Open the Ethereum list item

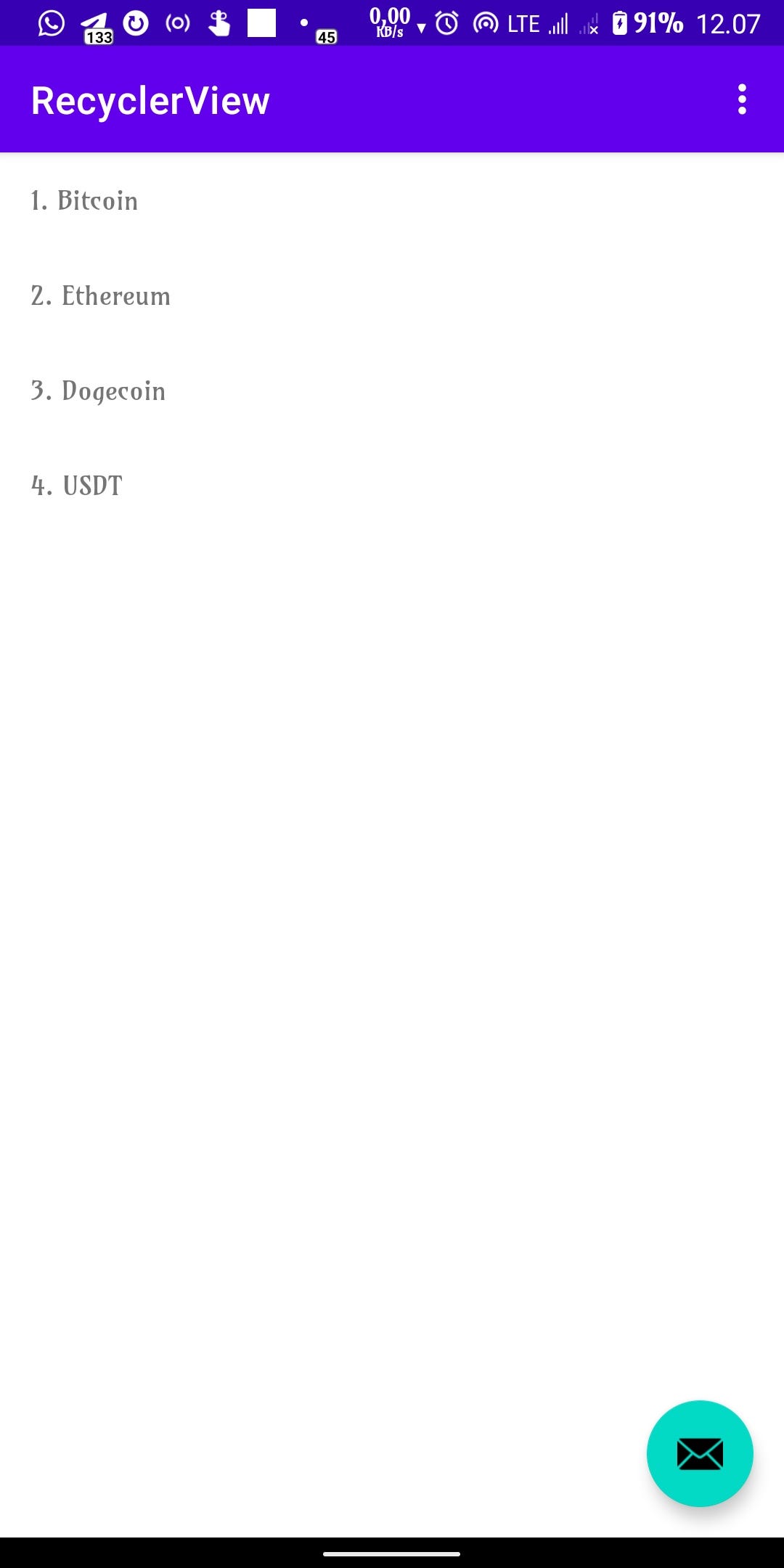101,296
